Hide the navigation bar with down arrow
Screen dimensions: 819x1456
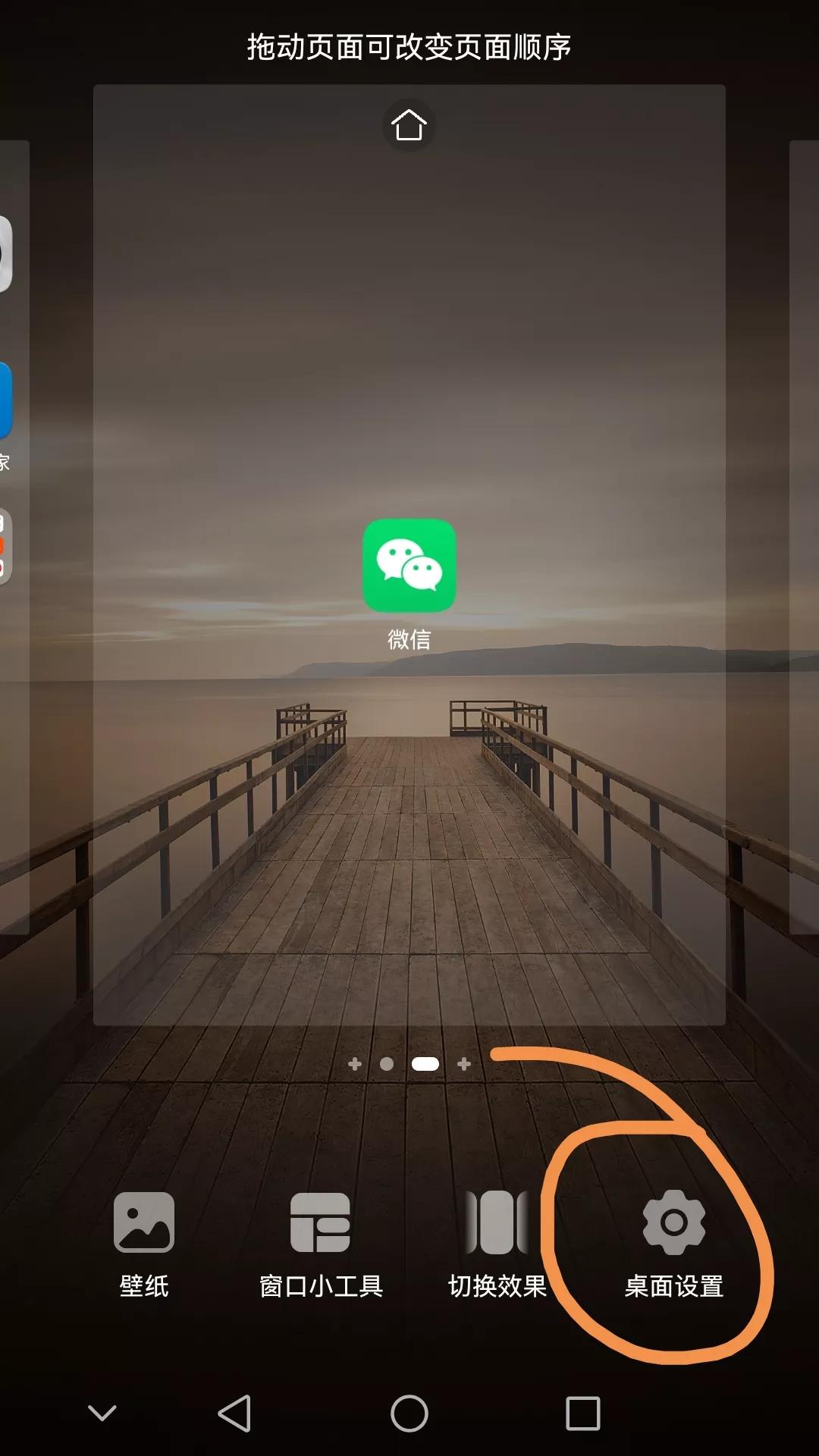pos(102,1414)
